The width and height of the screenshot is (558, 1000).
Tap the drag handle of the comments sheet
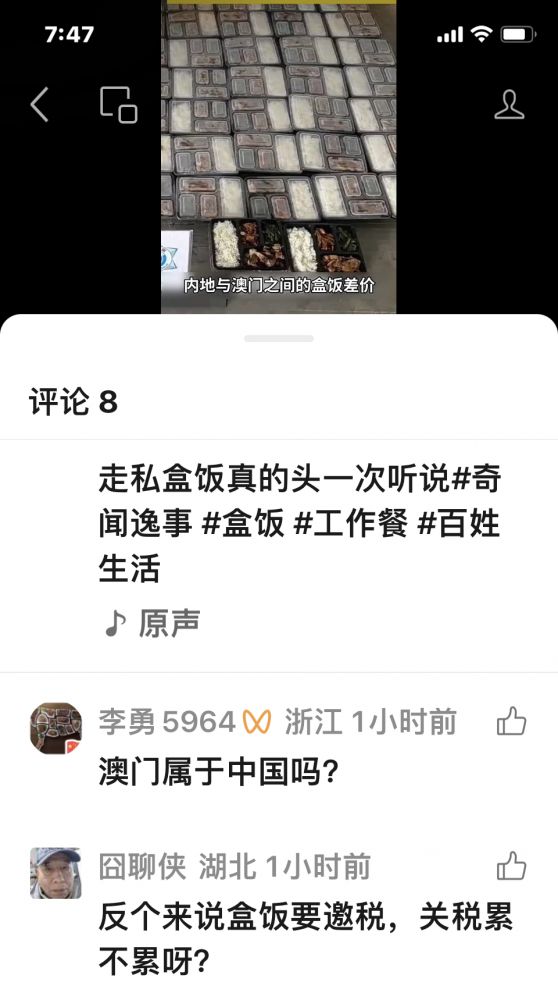tap(279, 339)
